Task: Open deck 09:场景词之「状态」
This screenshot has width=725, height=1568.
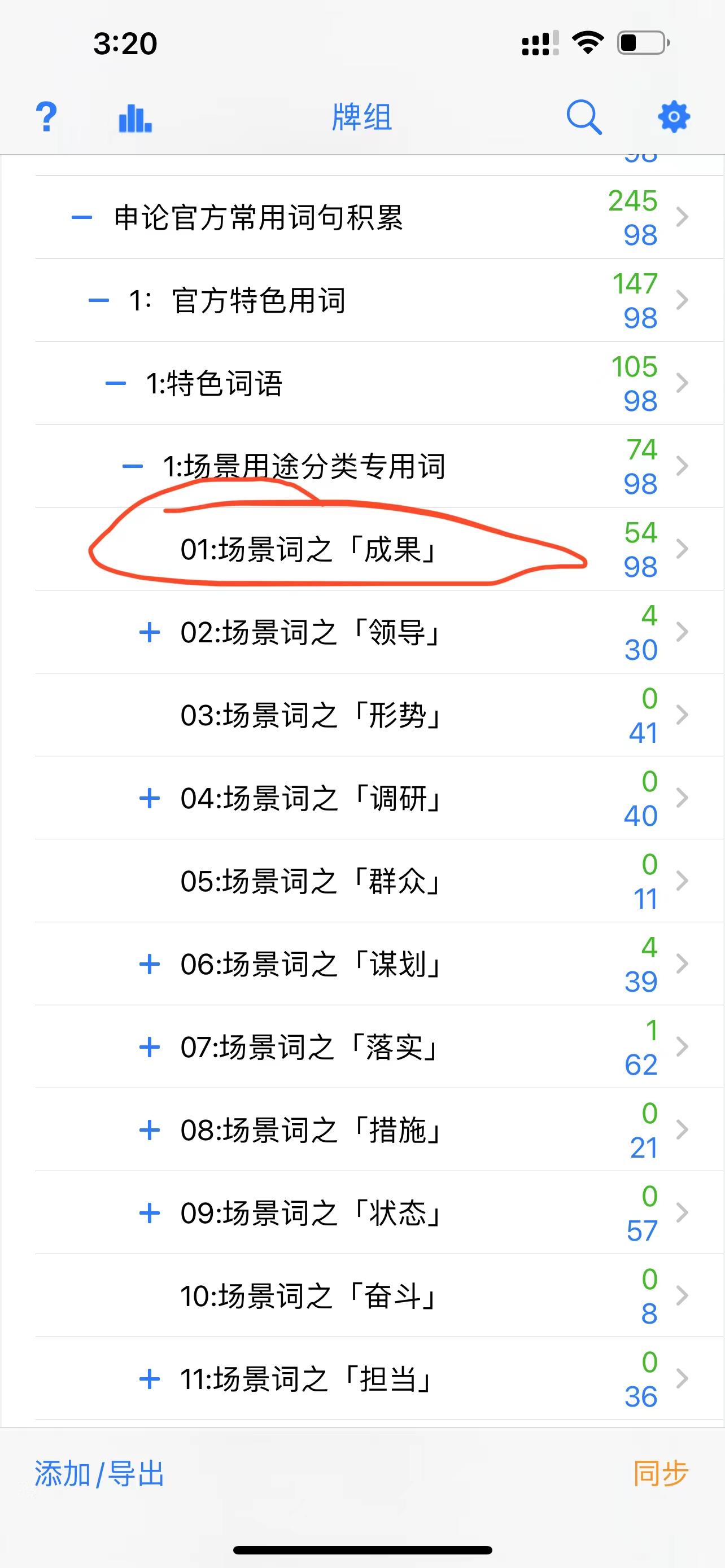Action: pyautogui.click(x=311, y=1213)
